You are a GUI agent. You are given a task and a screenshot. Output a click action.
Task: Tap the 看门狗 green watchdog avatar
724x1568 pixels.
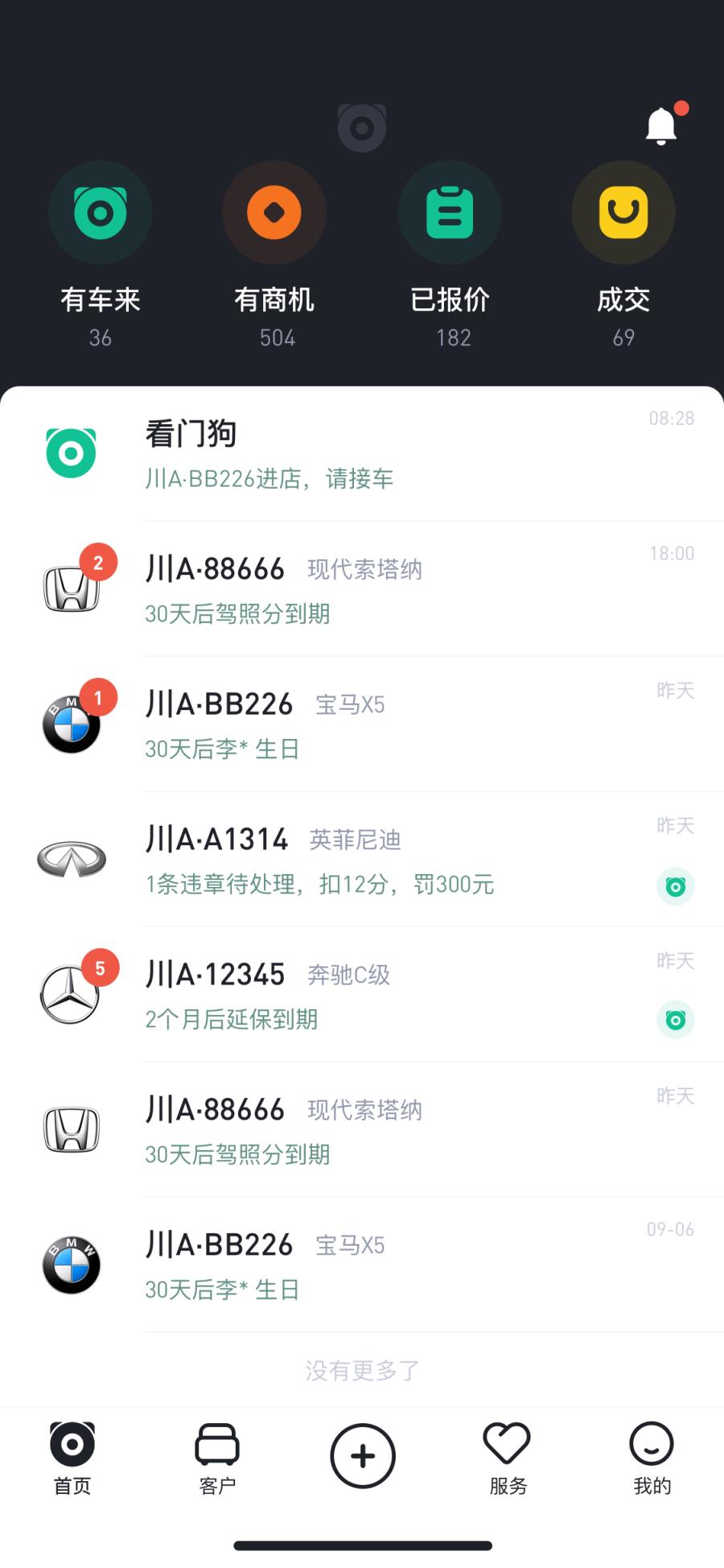coord(72,452)
